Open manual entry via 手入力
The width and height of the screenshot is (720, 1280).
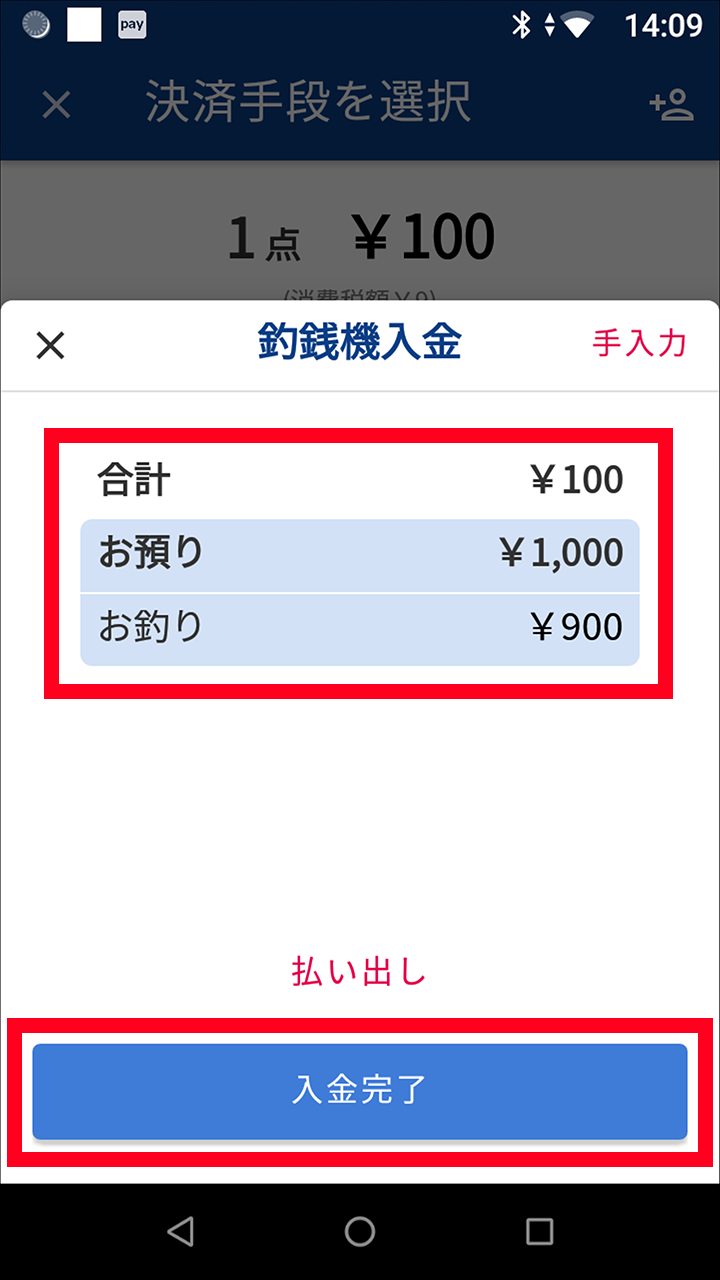(639, 345)
